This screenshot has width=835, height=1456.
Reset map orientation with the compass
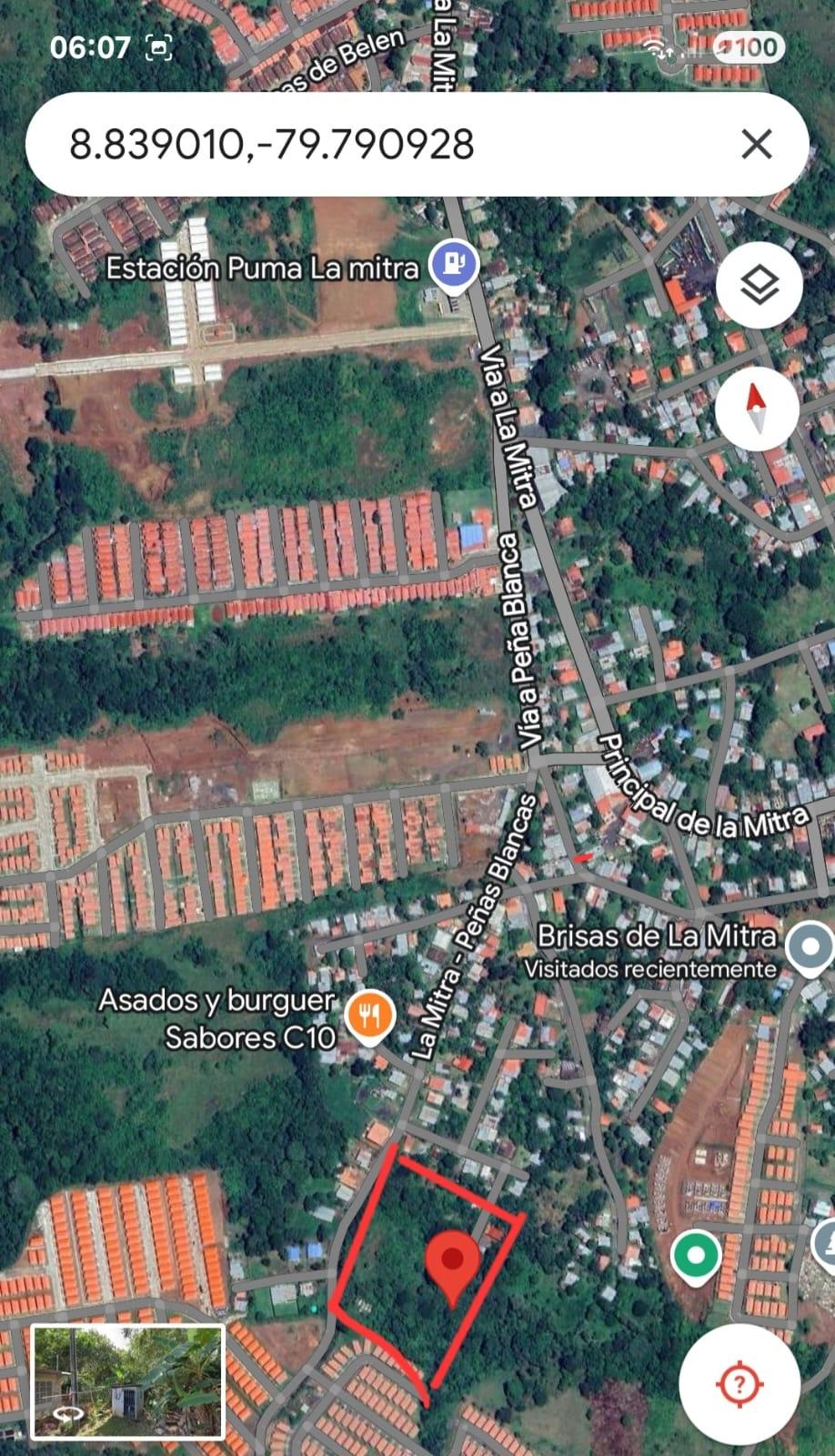[757, 409]
